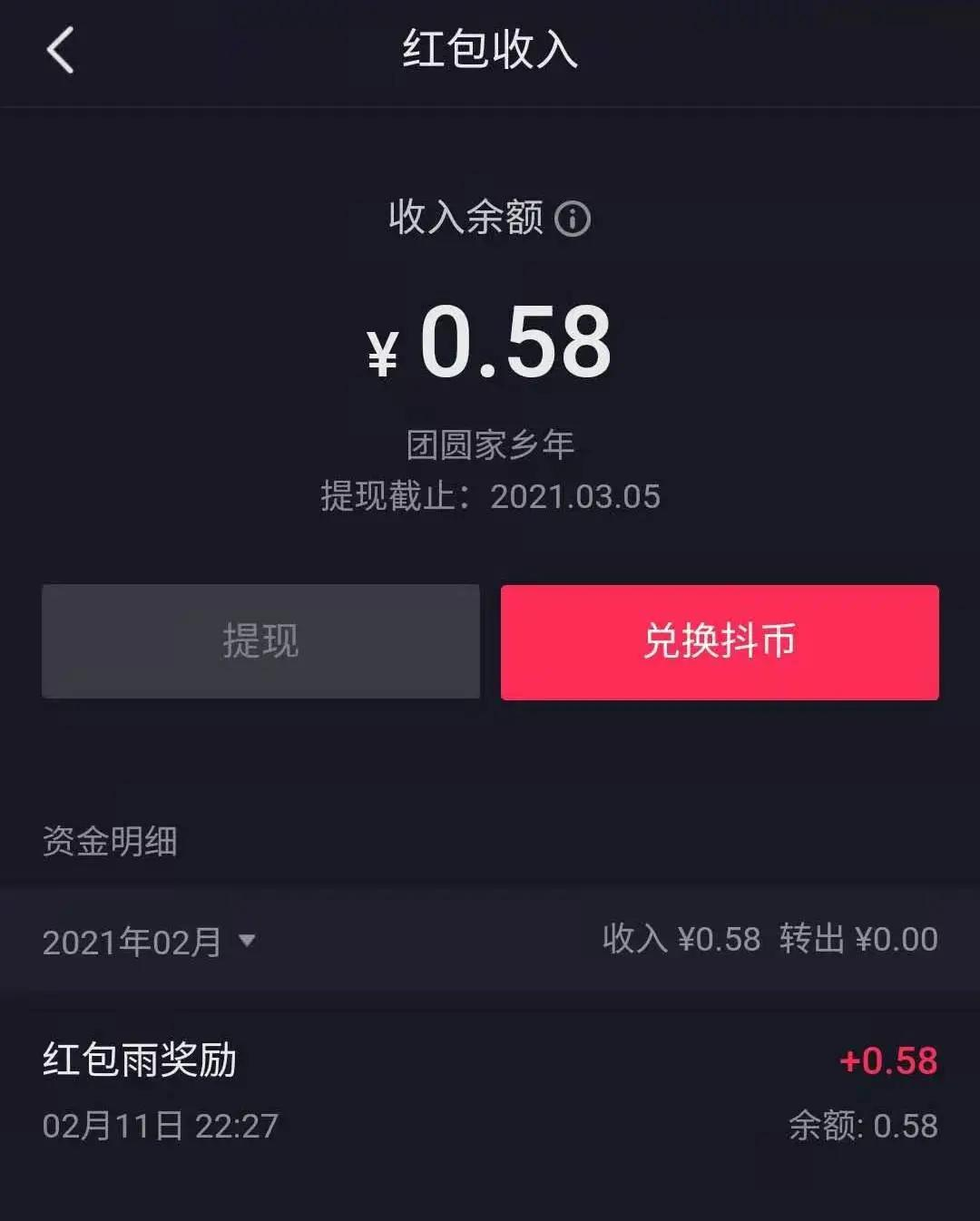Open the info icon beside 收入余额
The height and width of the screenshot is (1221, 980).
coord(573,219)
